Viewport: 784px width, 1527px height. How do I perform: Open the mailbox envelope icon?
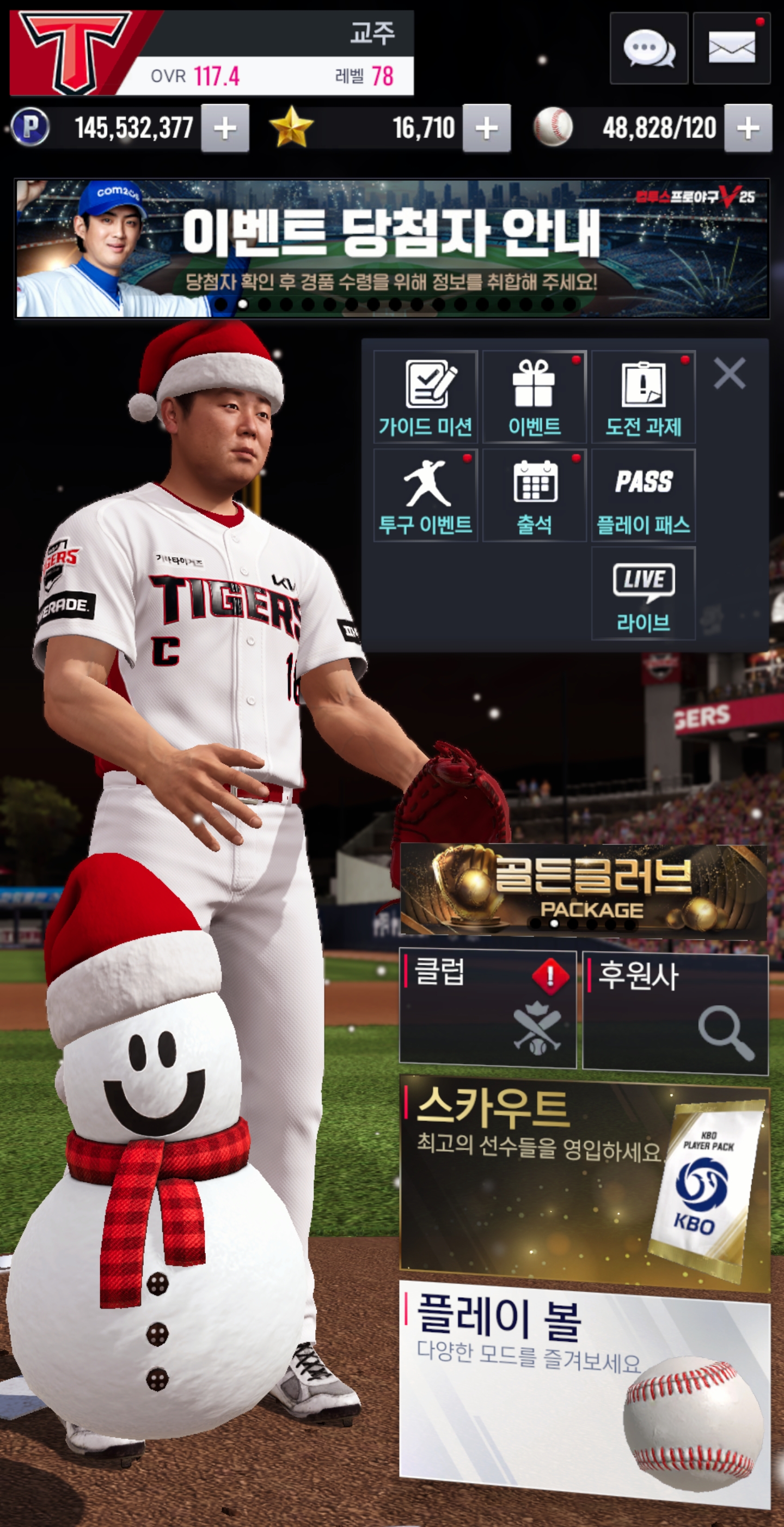pyautogui.click(x=731, y=48)
